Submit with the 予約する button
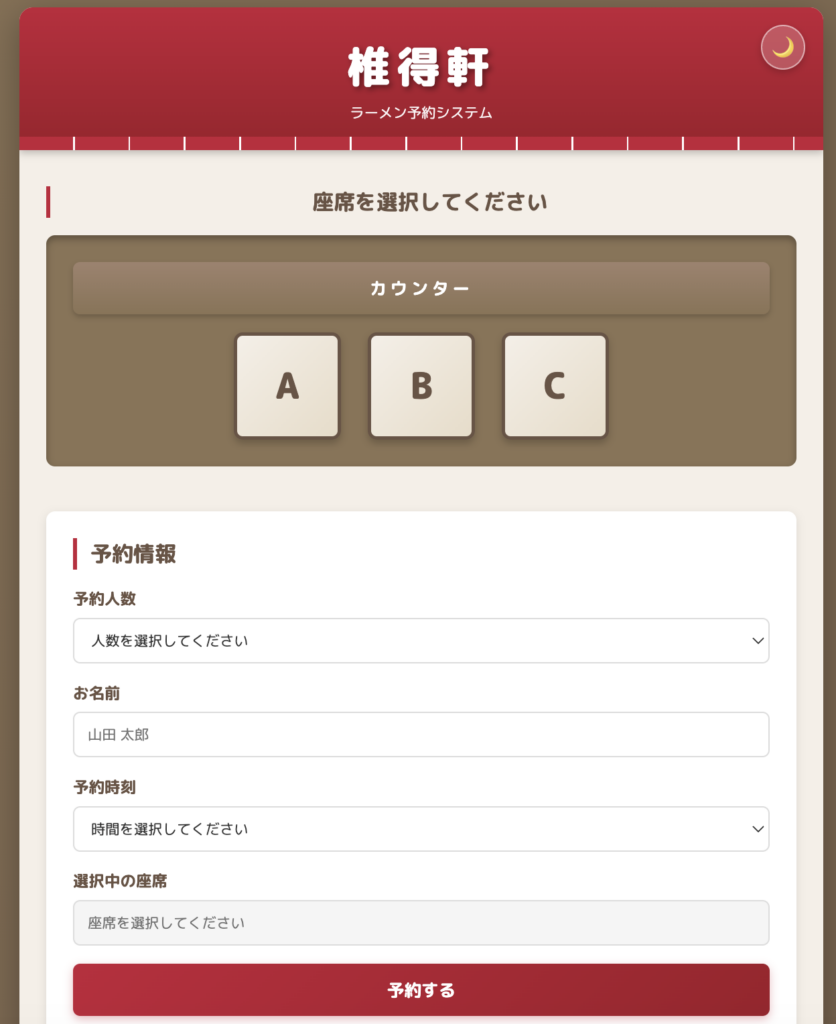This screenshot has width=836, height=1024. 421,990
